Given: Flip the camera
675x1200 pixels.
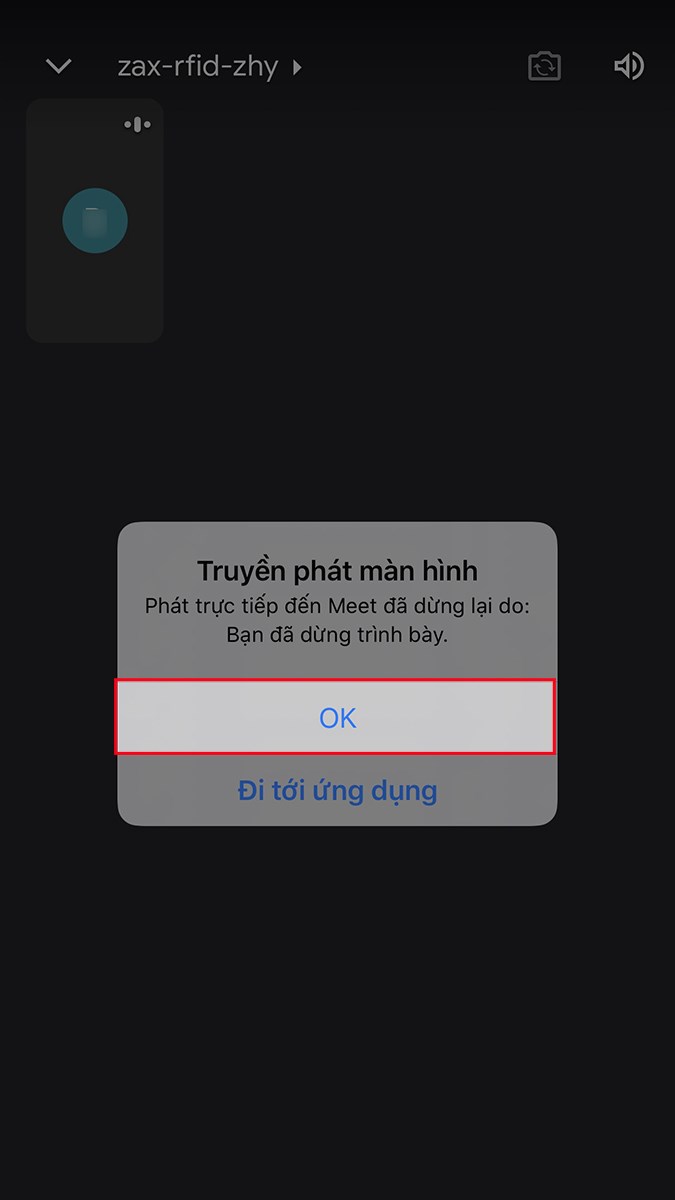Looking at the screenshot, I should coord(544,67).
